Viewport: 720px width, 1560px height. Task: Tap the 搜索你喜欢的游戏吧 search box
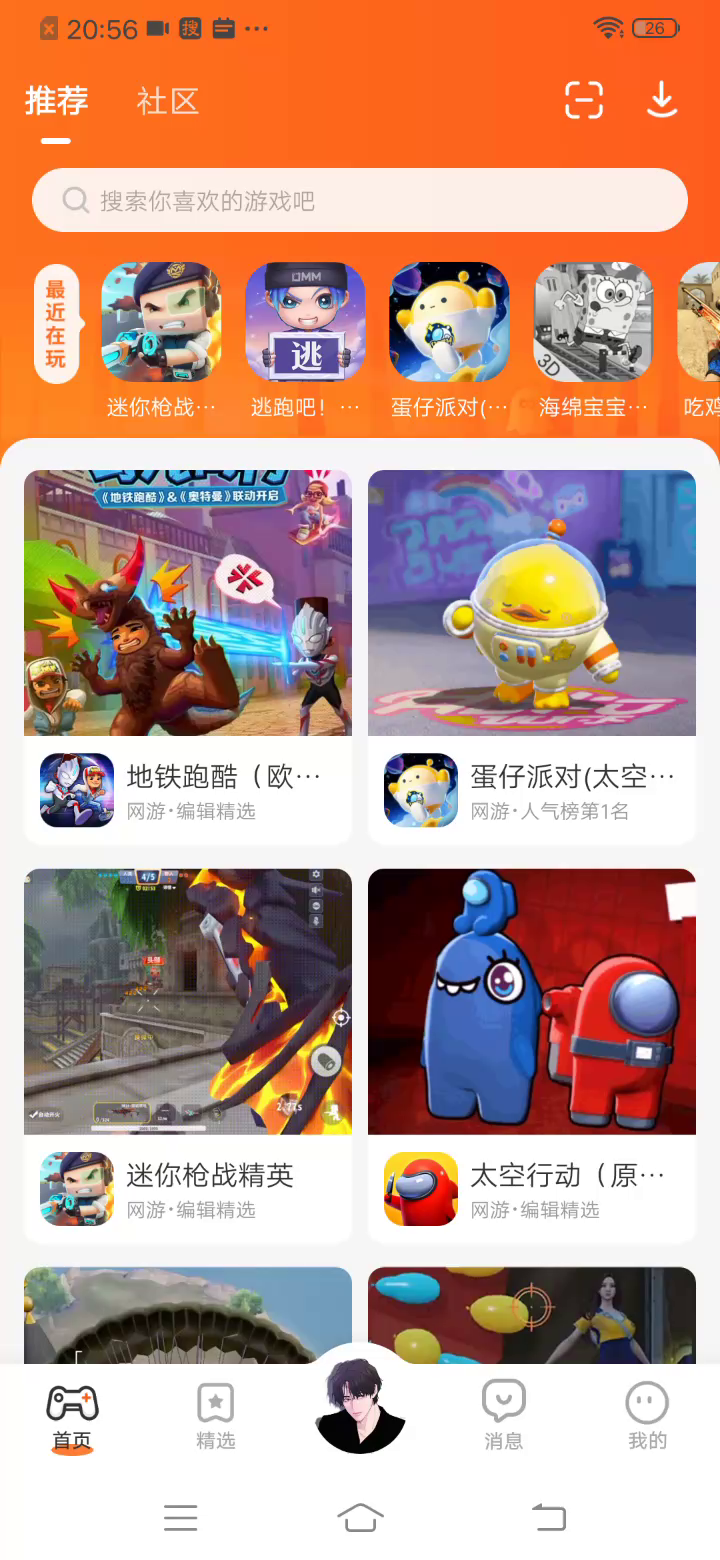pos(360,200)
